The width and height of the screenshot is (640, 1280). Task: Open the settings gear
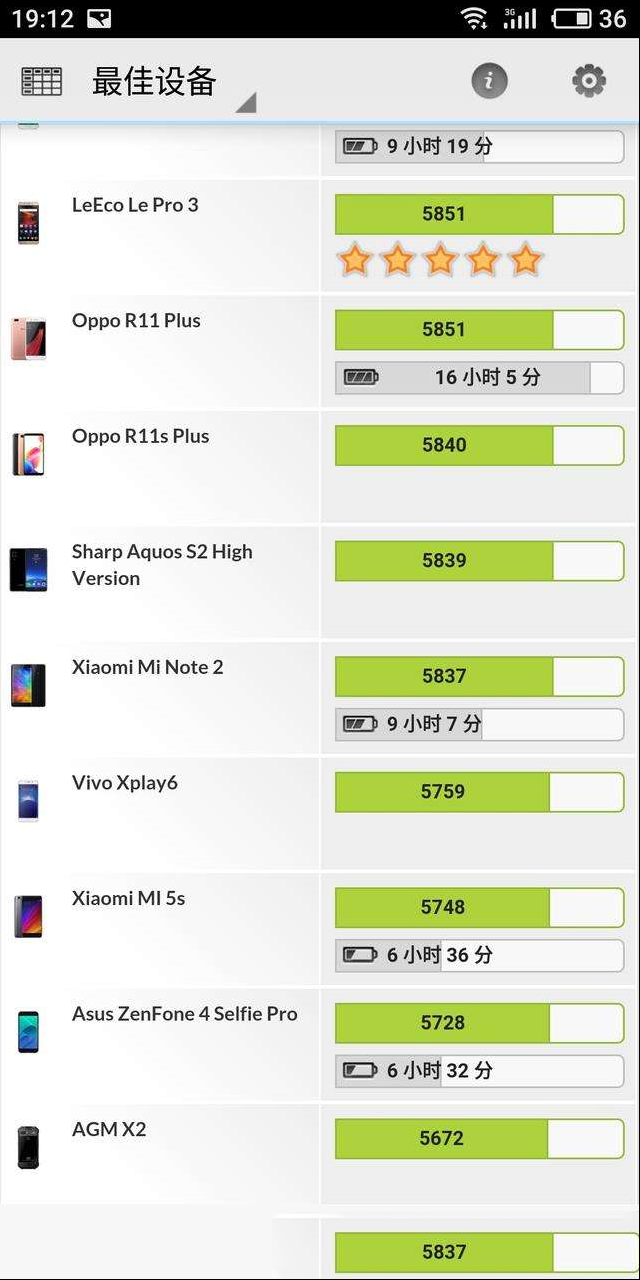pos(589,81)
